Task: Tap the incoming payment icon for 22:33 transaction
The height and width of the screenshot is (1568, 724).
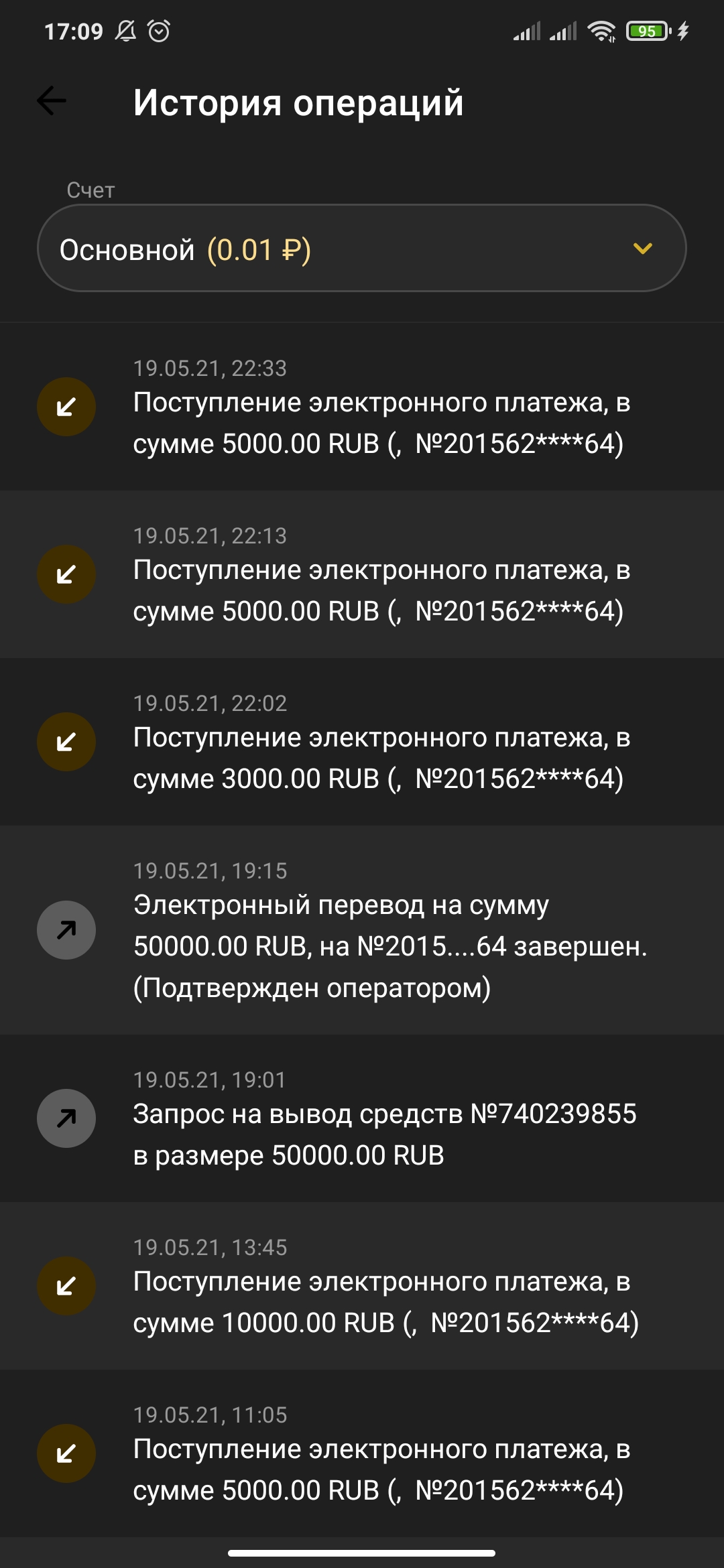Action: coord(65,406)
